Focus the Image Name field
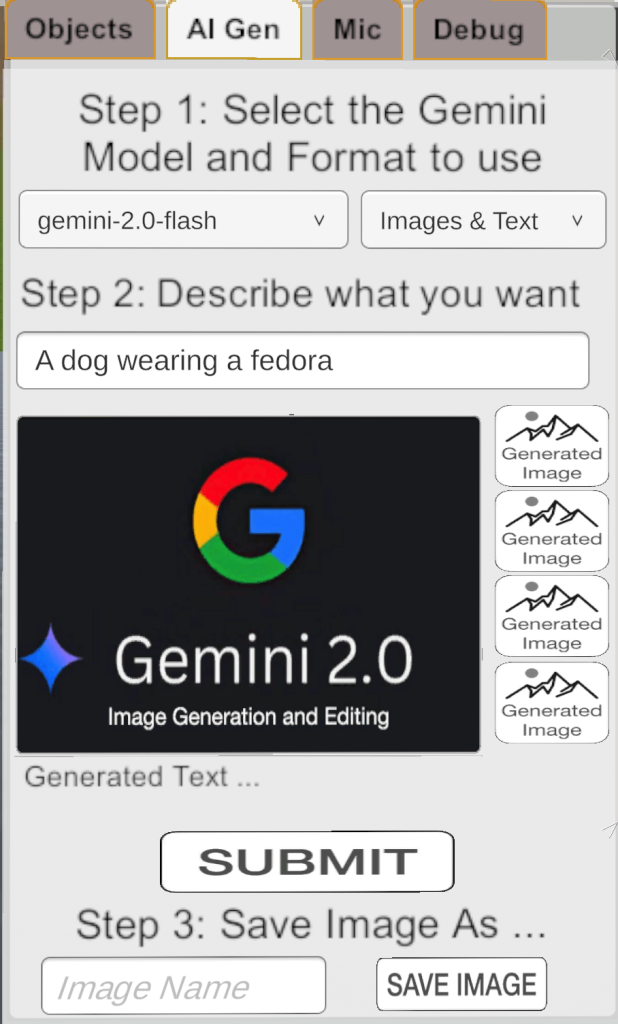Image resolution: width=618 pixels, height=1024 pixels. pyautogui.click(x=183, y=986)
